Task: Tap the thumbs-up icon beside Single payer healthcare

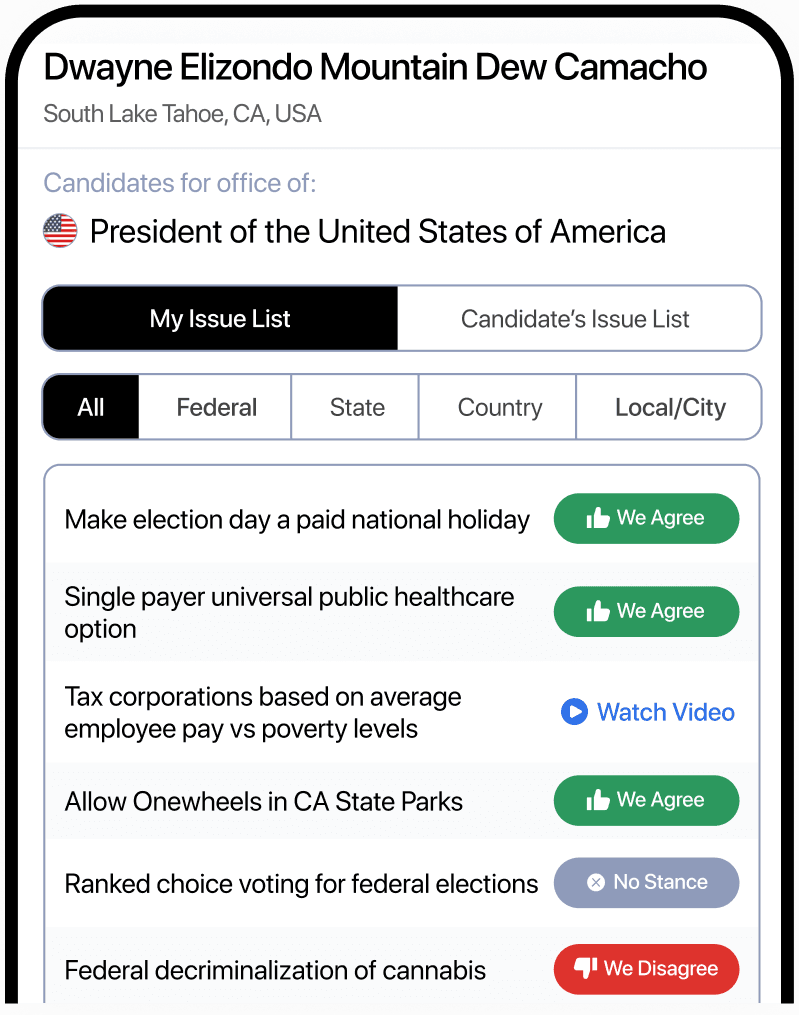Action: click(598, 611)
